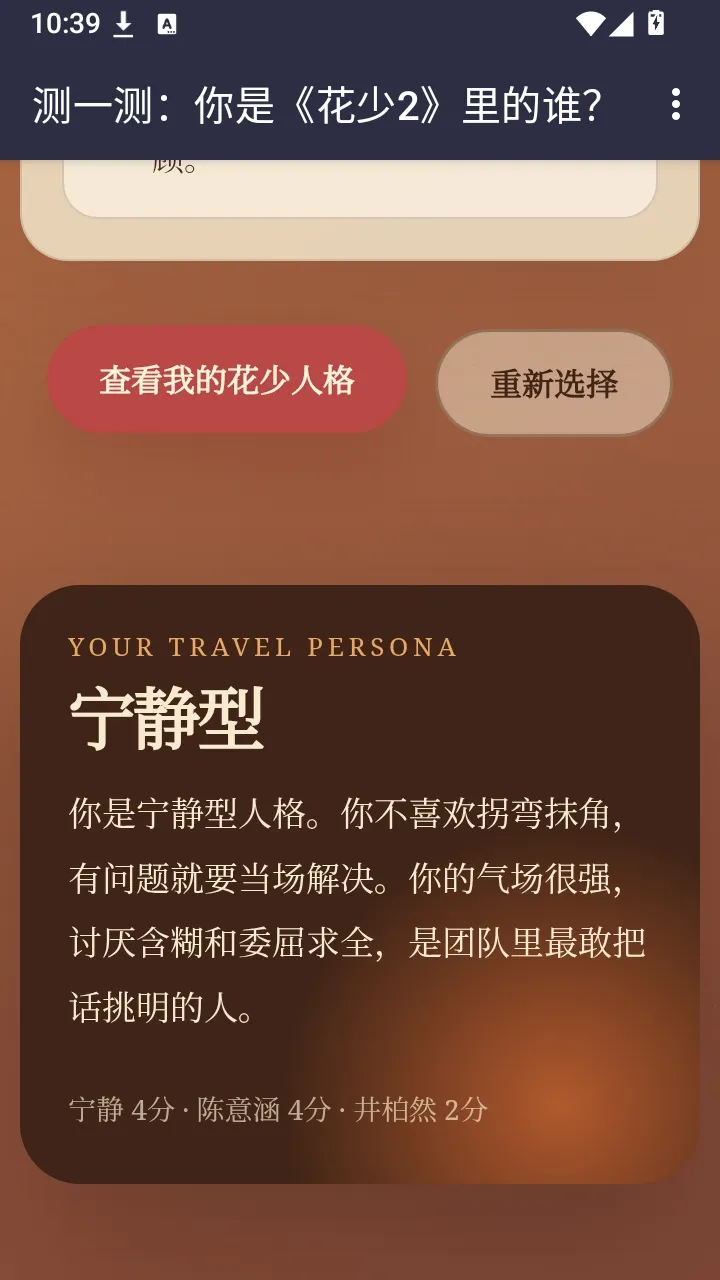Open the overflow menu in app bar
720x1280 pixels.
[x=676, y=104]
